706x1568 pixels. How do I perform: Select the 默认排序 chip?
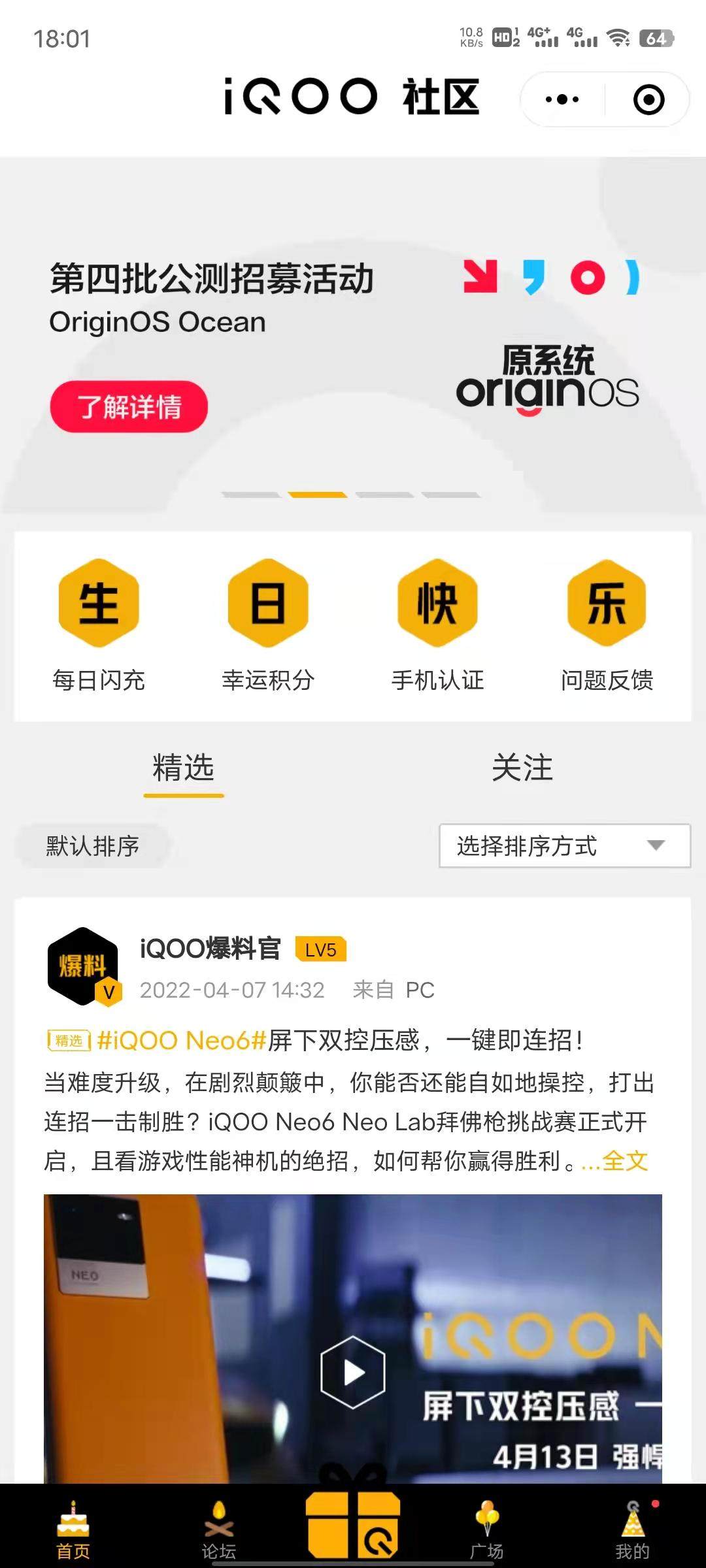pyautogui.click(x=93, y=846)
